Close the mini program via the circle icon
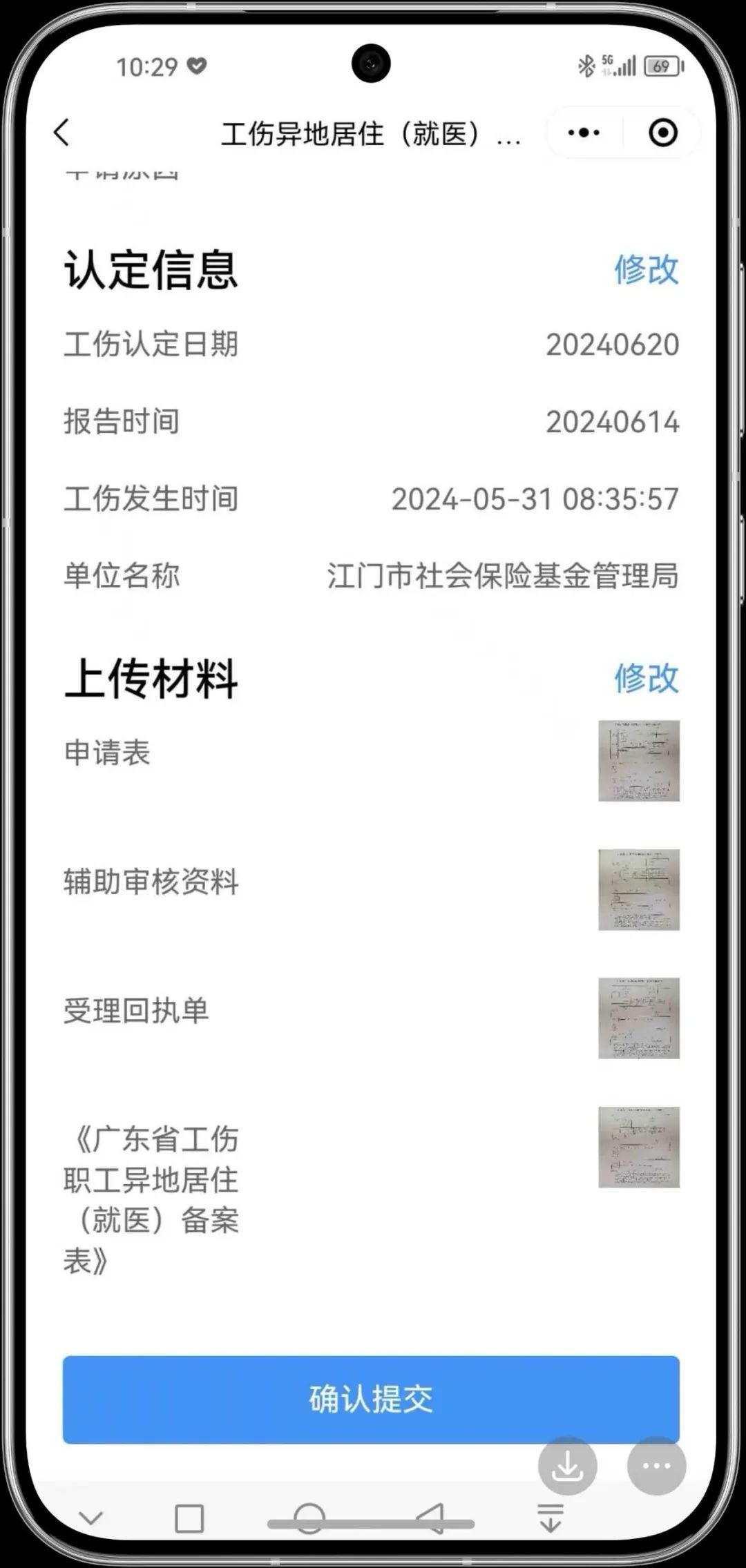Screen dimensions: 746x1568 coord(663,133)
